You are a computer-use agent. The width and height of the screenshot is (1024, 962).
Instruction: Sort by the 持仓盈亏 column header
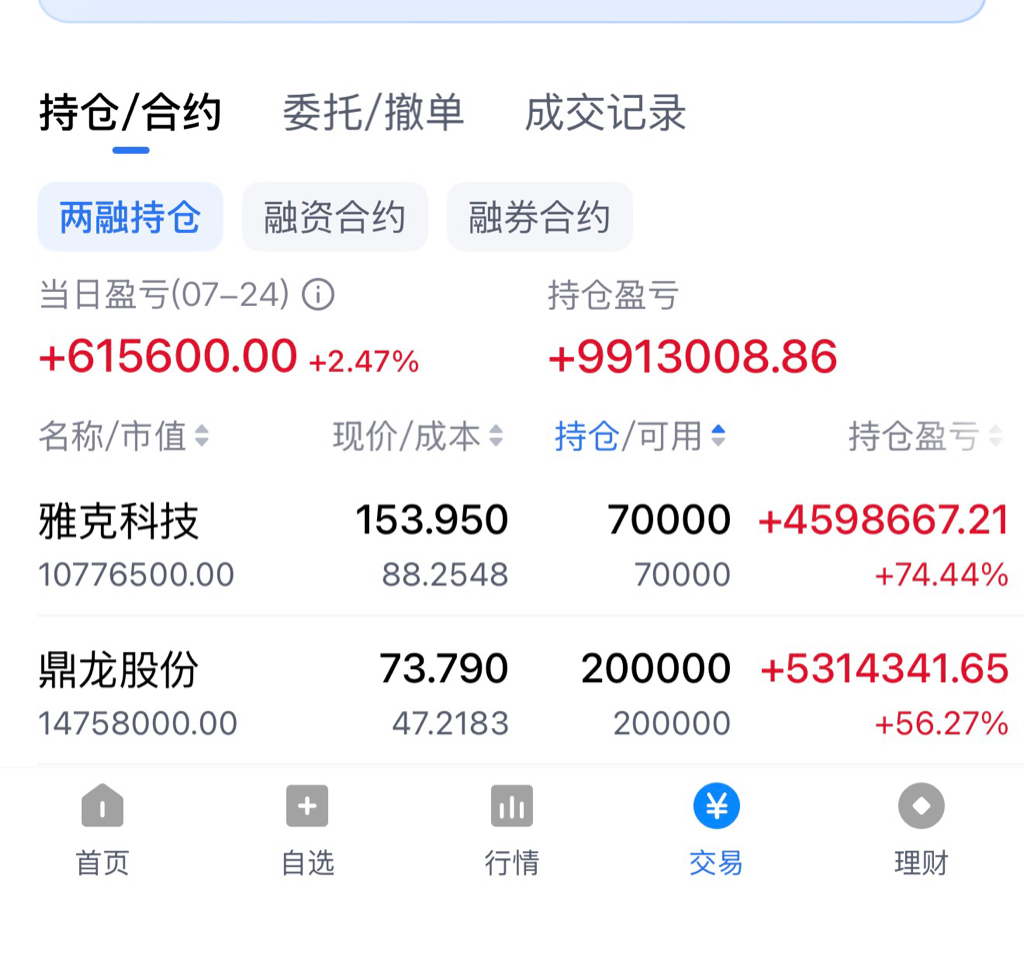point(925,436)
